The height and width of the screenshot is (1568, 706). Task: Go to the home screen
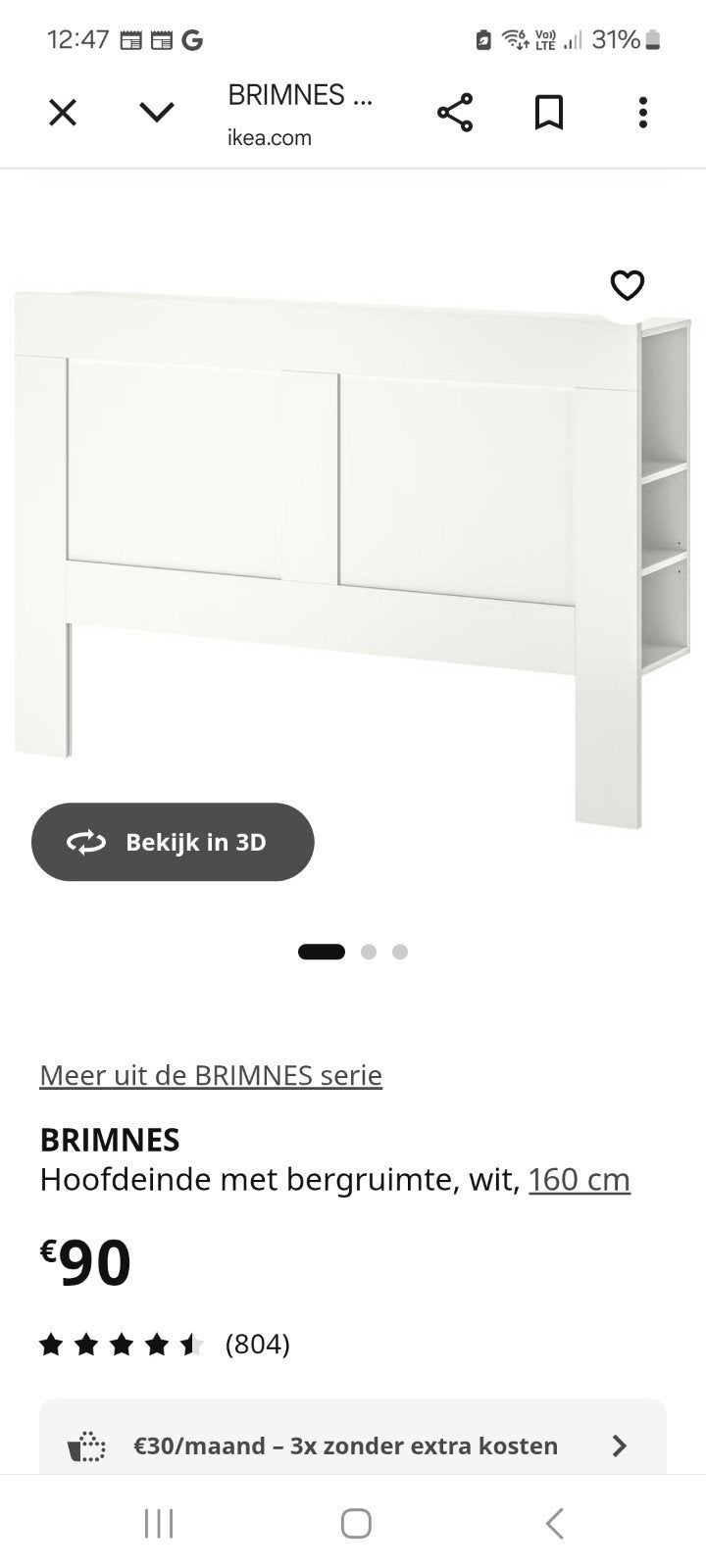click(356, 1524)
